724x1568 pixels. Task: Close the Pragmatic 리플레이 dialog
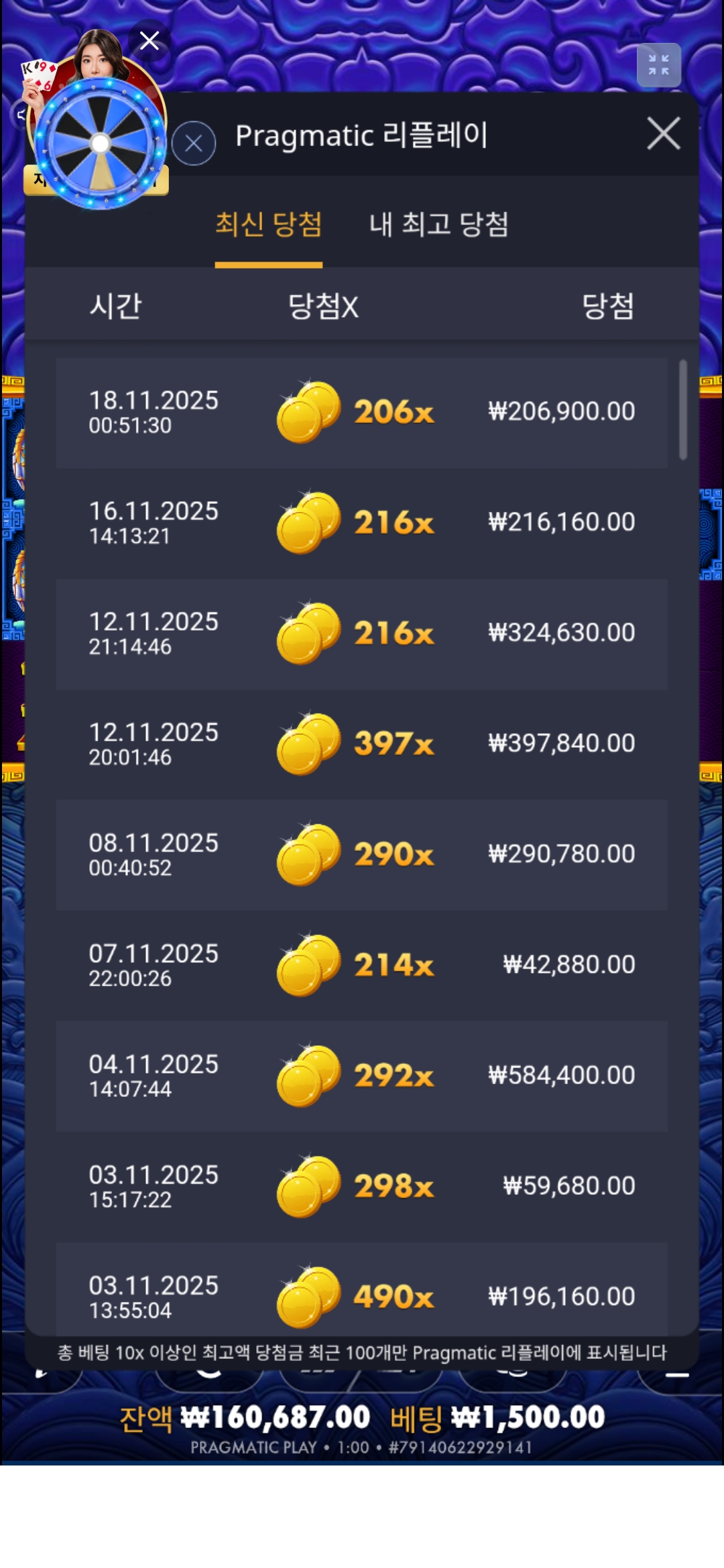(x=663, y=133)
